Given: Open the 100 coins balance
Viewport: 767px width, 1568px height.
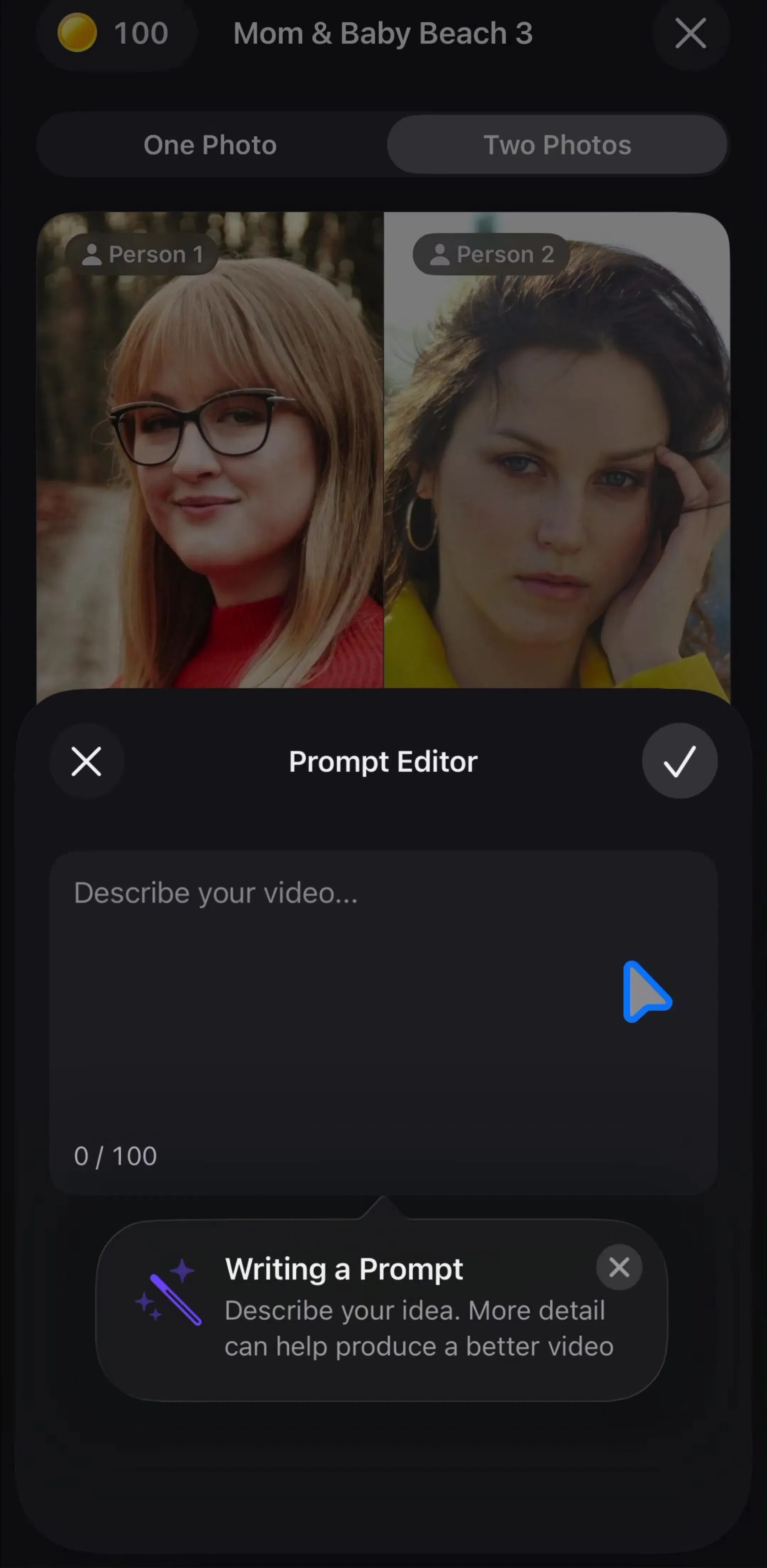Looking at the screenshot, I should (116, 33).
